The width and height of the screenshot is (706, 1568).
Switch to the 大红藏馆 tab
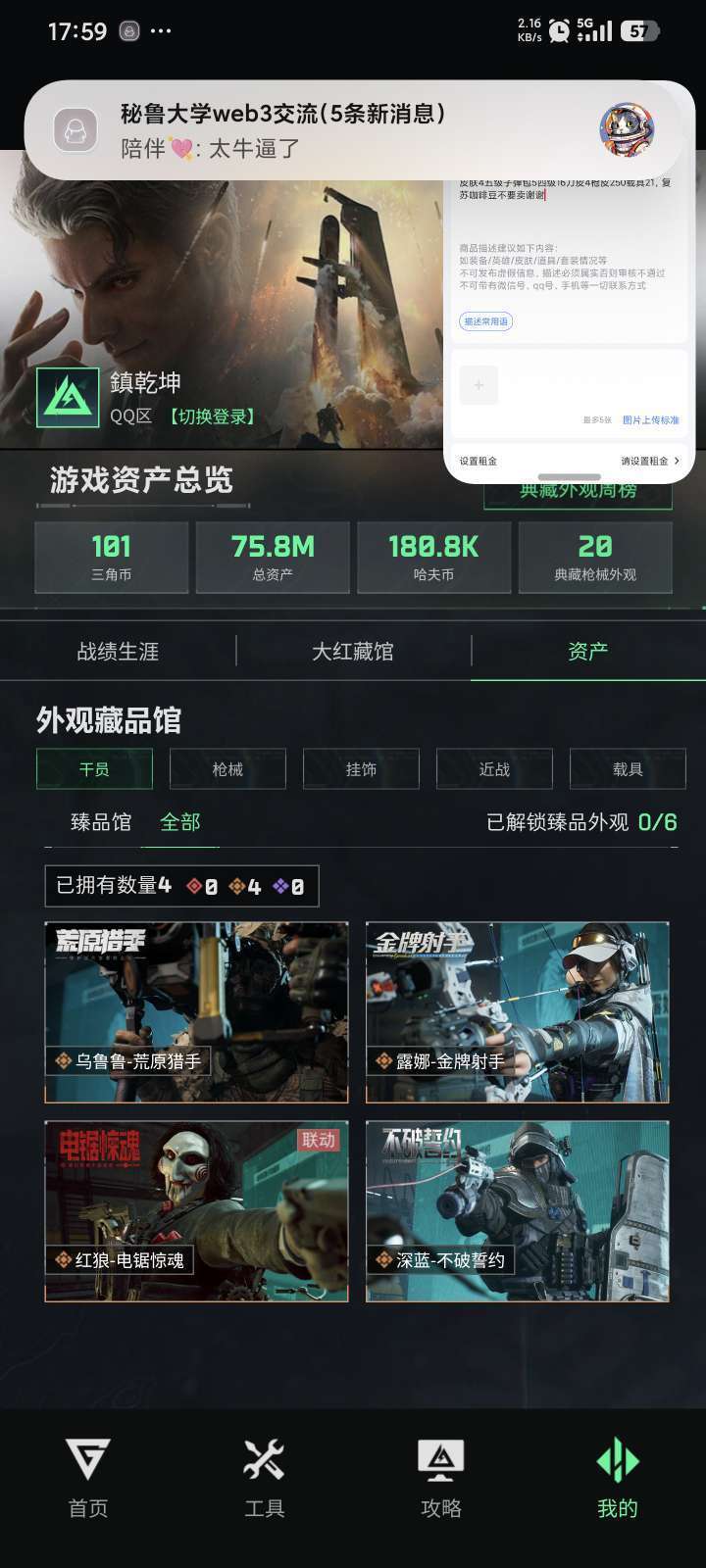tap(353, 652)
